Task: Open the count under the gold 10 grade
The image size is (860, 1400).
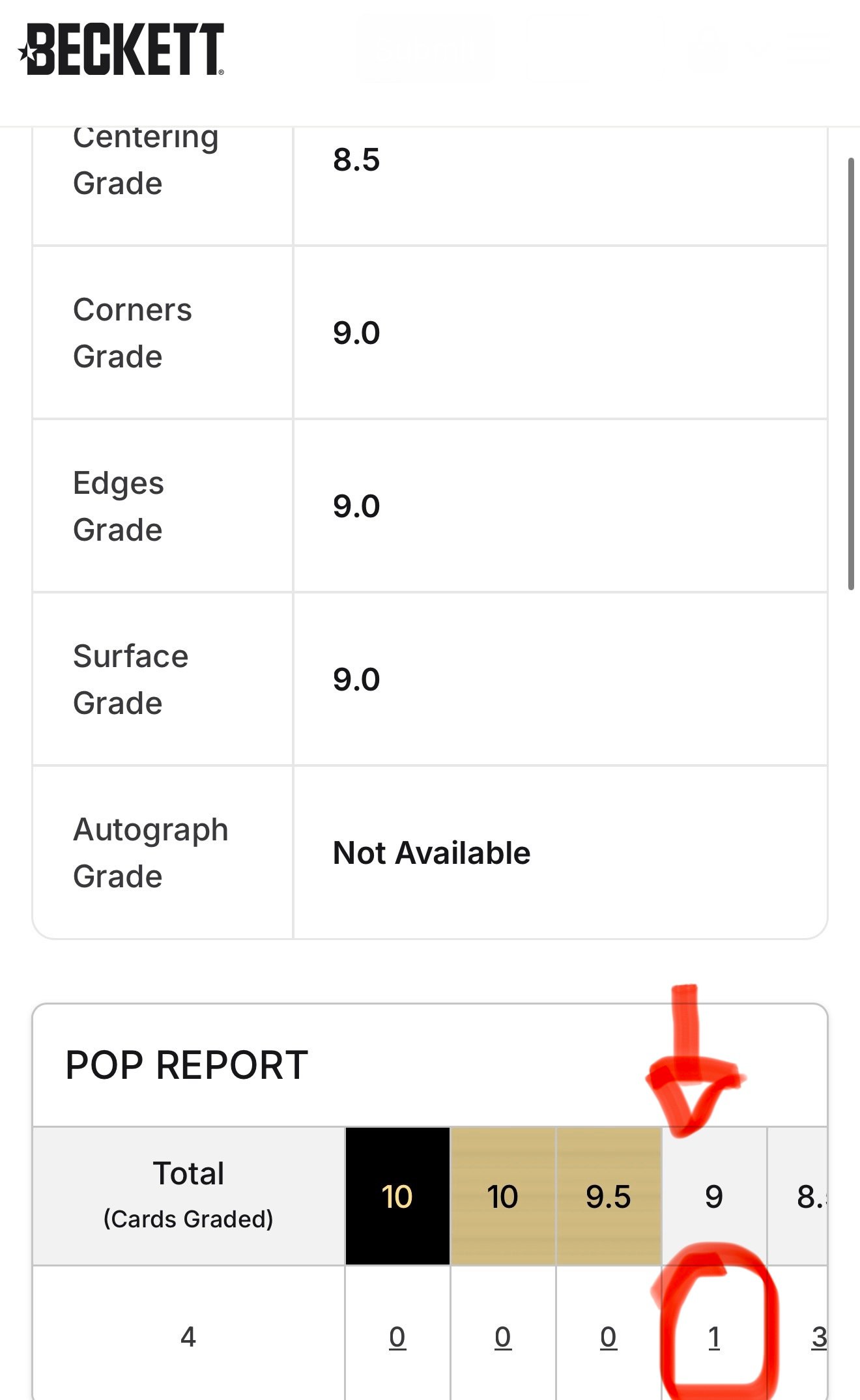Action: coord(502,1337)
